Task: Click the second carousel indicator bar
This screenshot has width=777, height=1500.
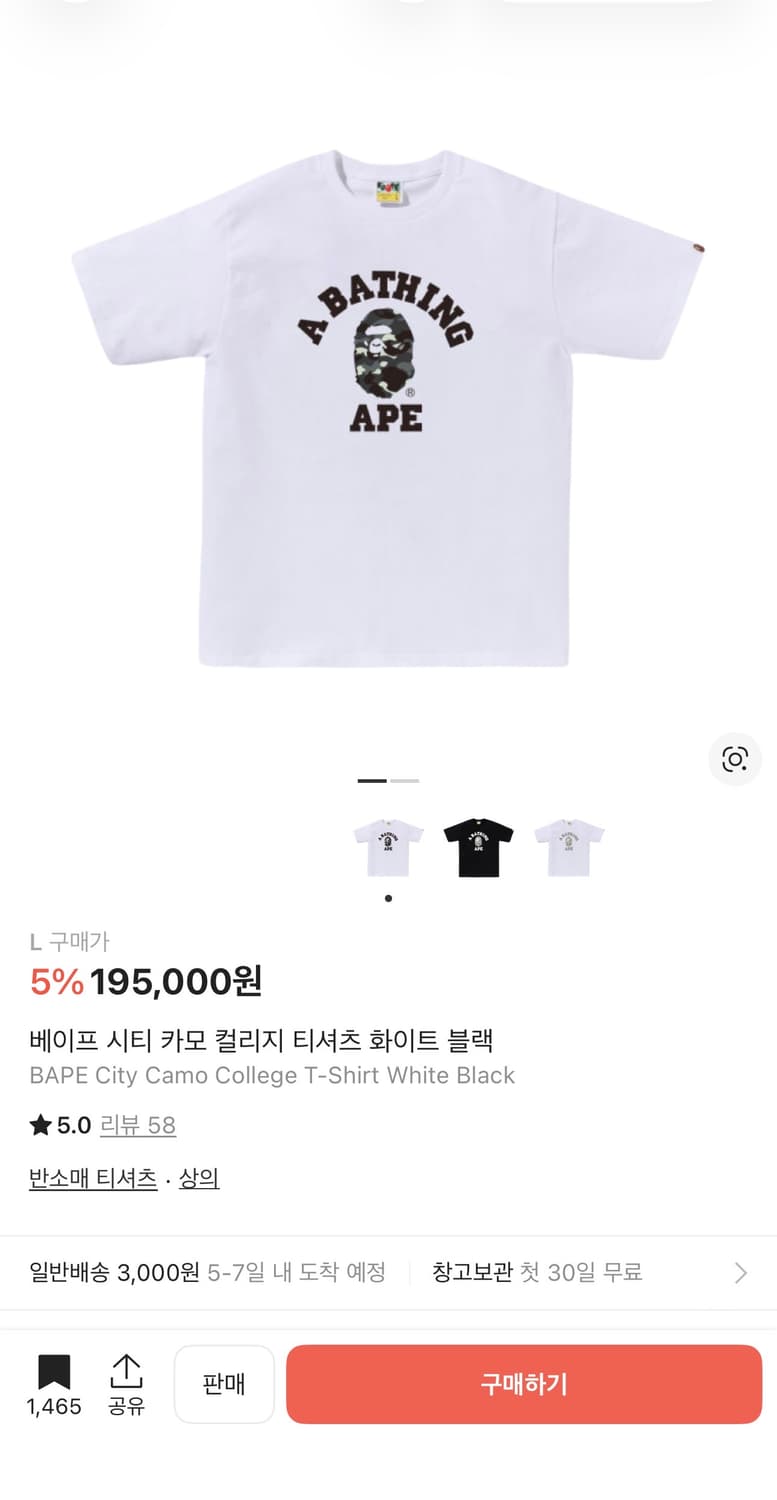Action: 406,780
